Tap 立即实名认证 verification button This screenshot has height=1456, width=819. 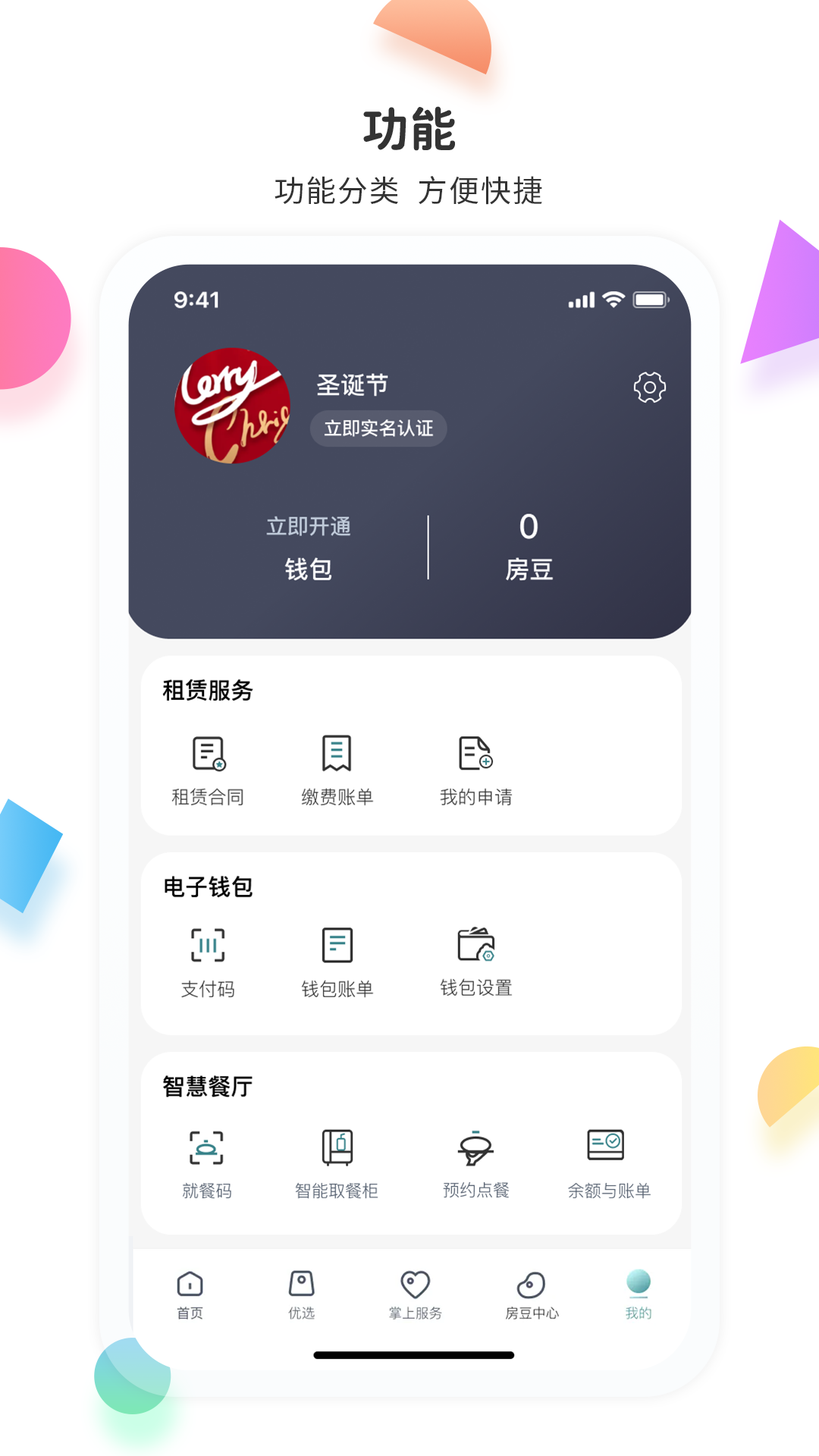(378, 428)
